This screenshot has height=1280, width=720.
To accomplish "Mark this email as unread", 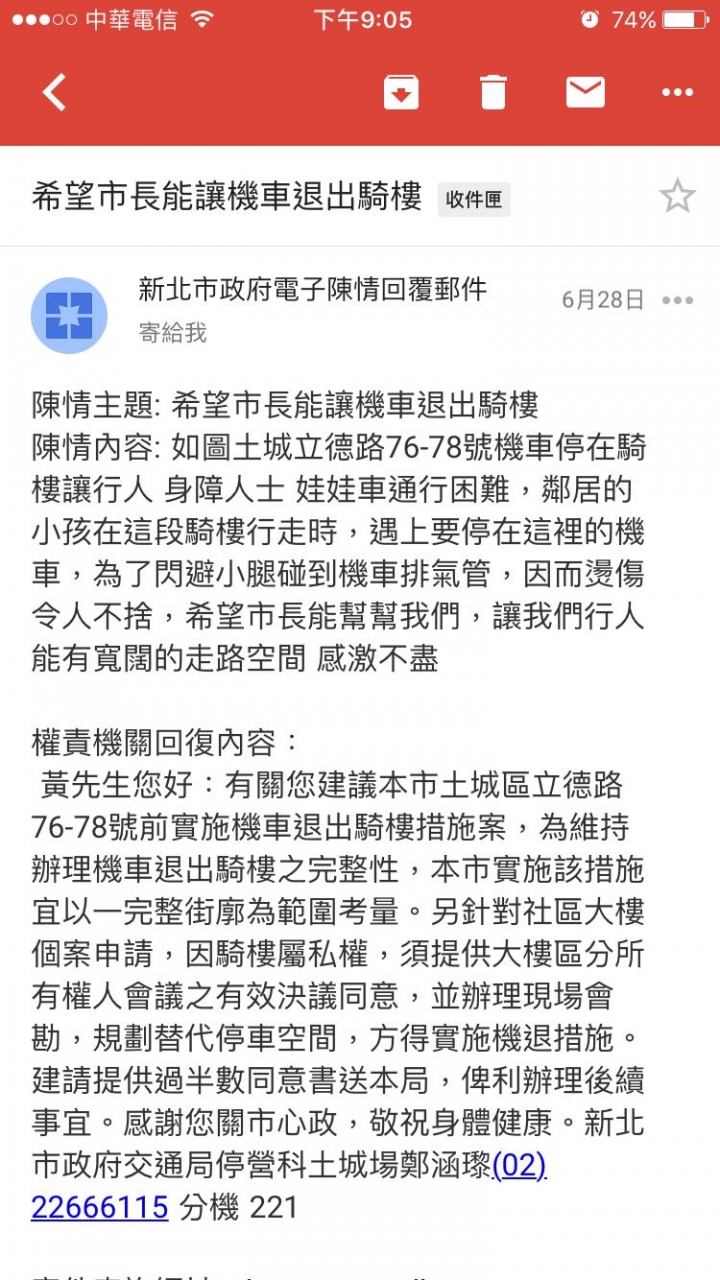I will pos(585,93).
